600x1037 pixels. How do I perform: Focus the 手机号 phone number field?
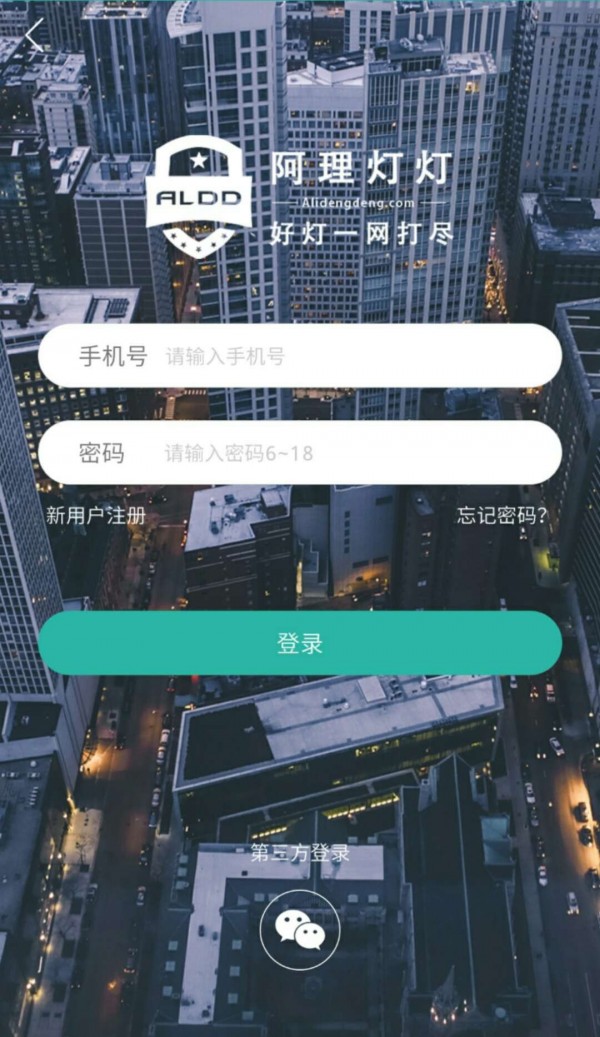[x=340, y=356]
